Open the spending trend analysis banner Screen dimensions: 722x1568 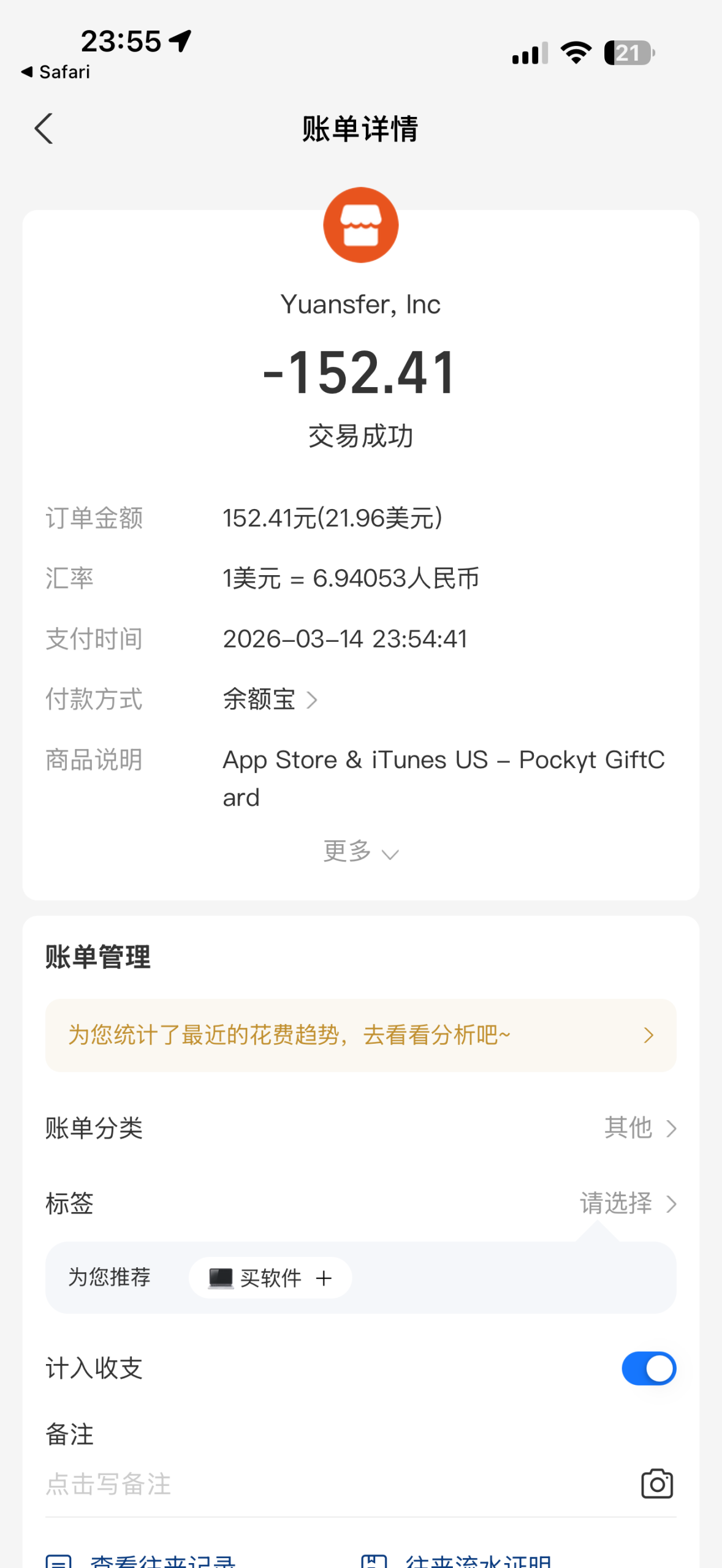pos(360,1035)
